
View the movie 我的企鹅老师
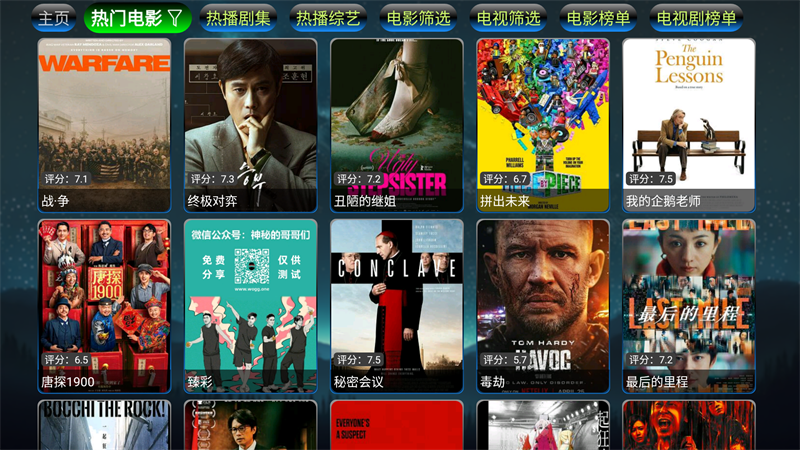pyautogui.click(x=688, y=125)
